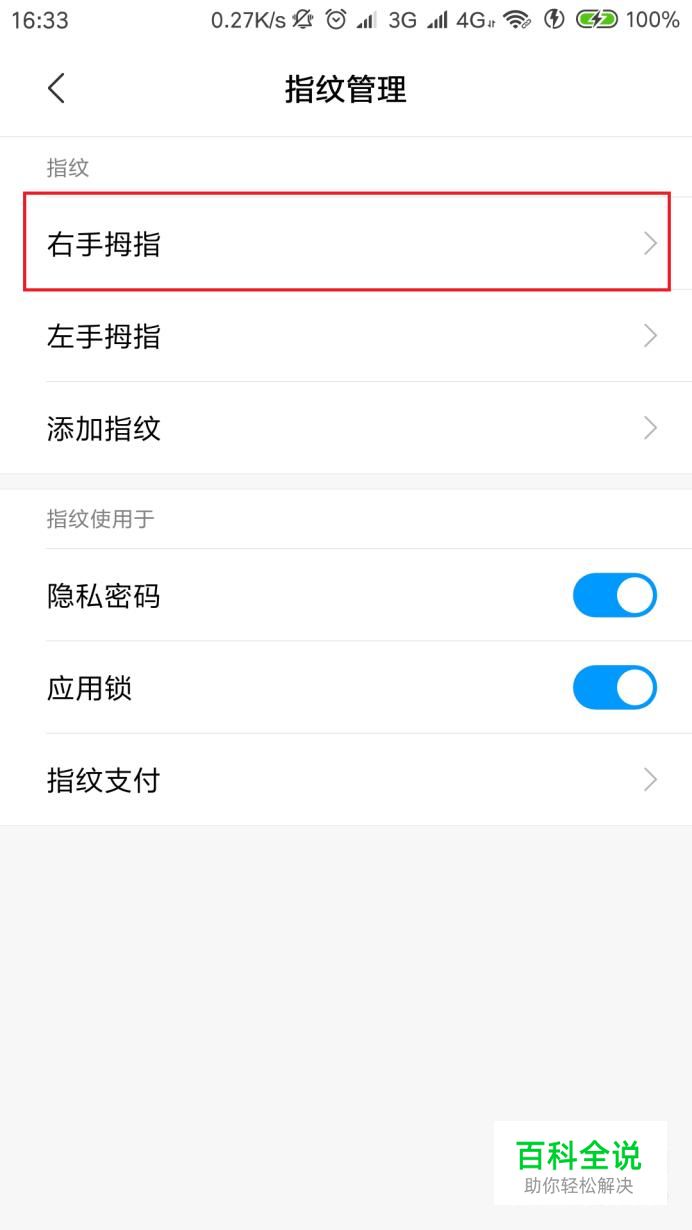The width and height of the screenshot is (692, 1230).
Task: Turn off the 应用锁 switch
Action: tap(614, 688)
